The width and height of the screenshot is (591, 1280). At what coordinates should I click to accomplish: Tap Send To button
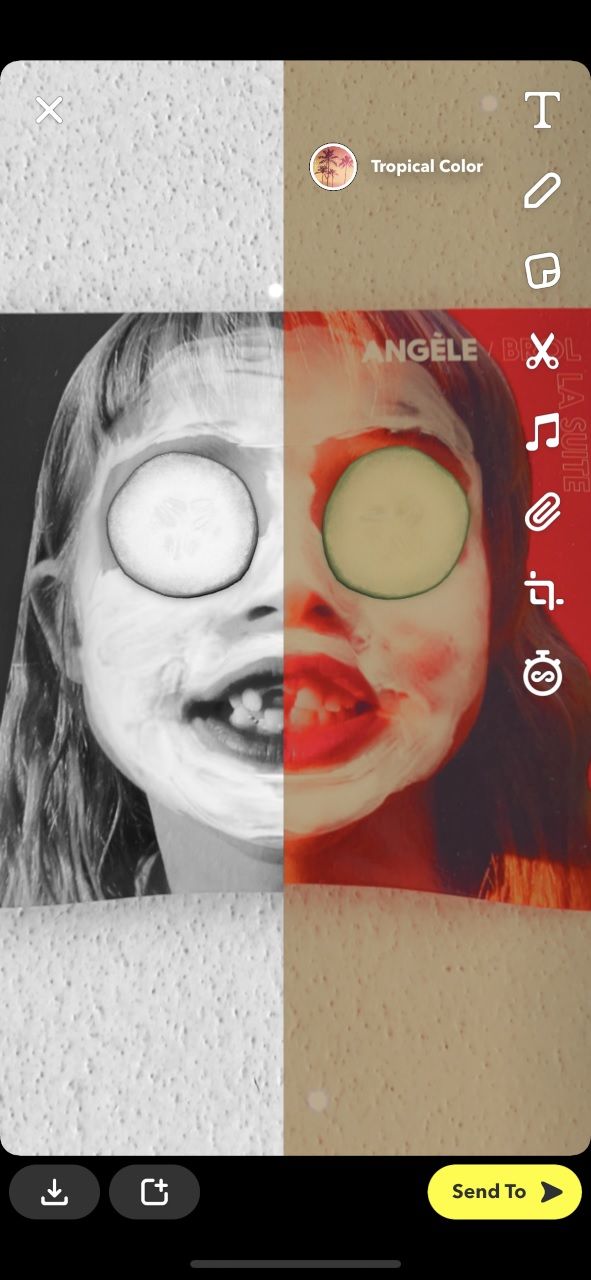click(504, 1192)
